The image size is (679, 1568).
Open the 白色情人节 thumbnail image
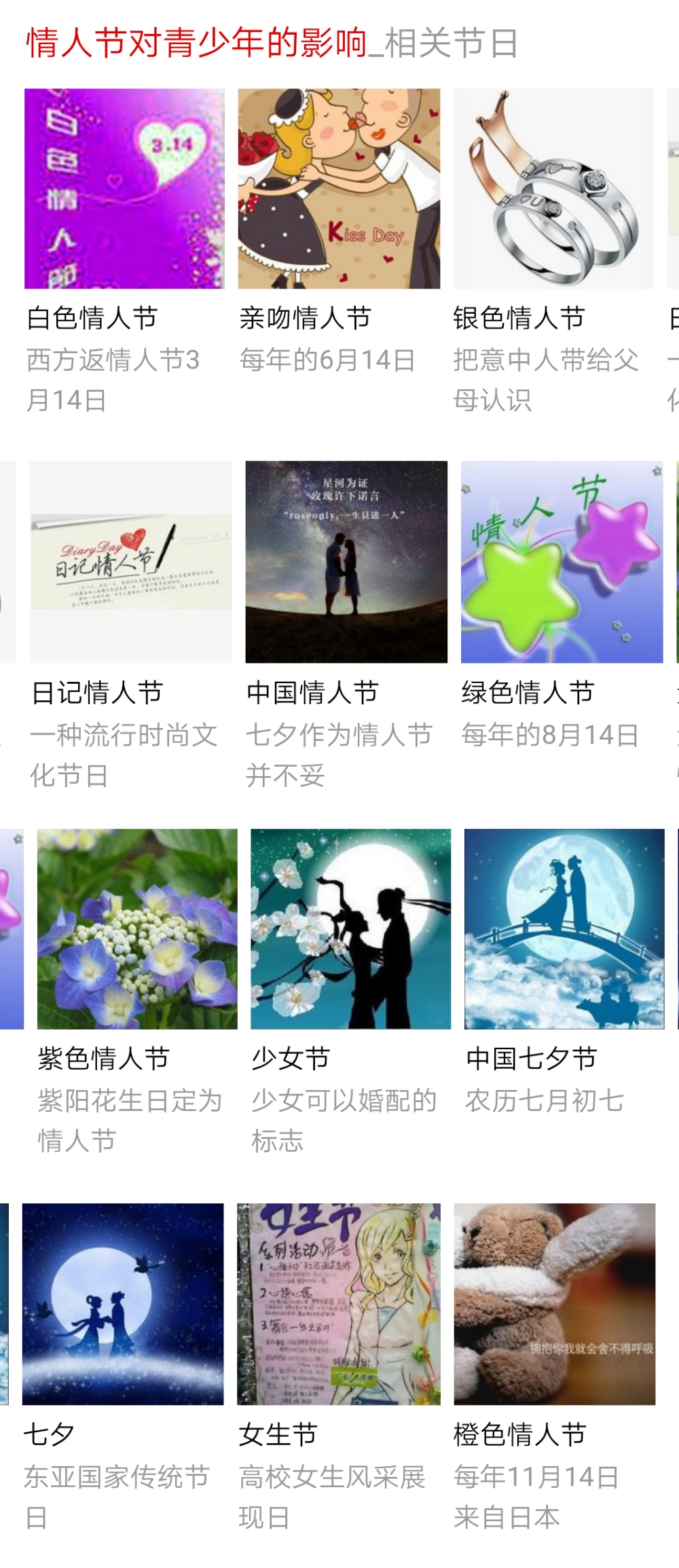(x=126, y=189)
